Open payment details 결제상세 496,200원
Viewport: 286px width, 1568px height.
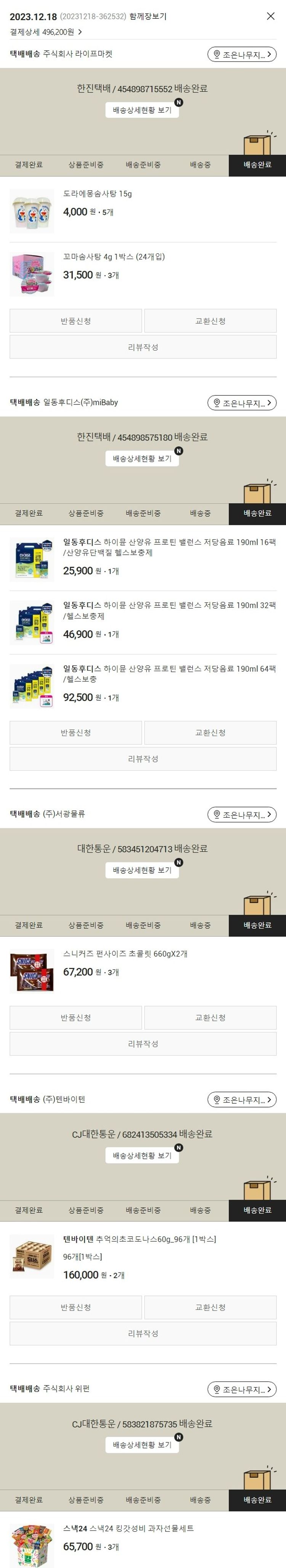[x=46, y=32]
